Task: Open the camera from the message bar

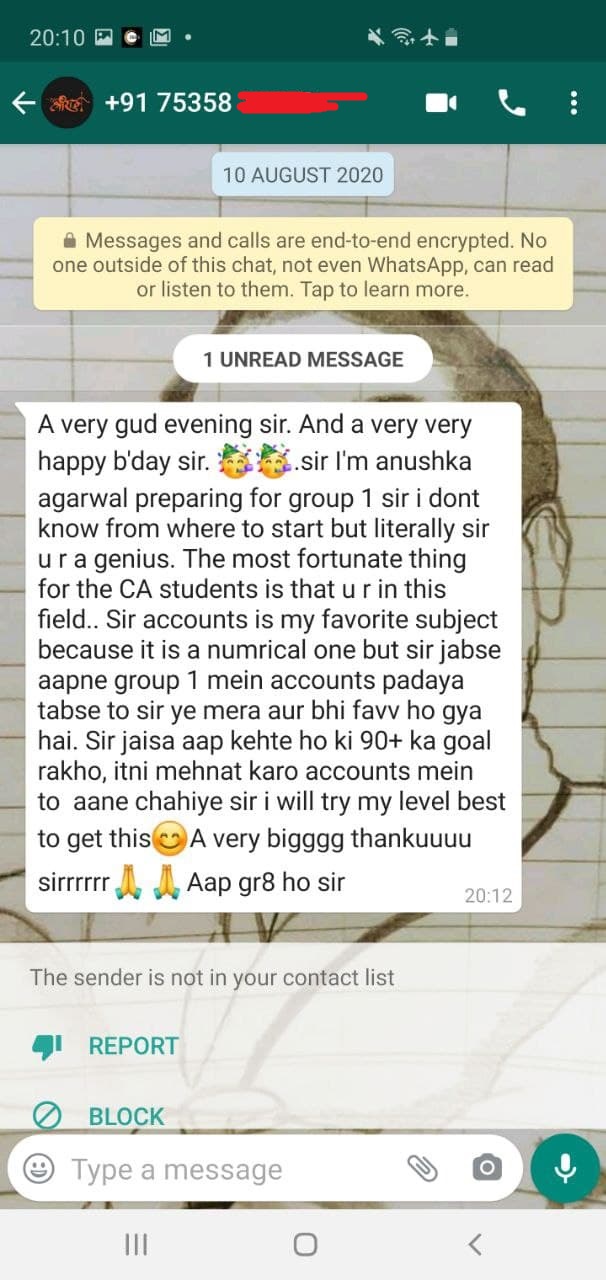Action: pos(487,1168)
